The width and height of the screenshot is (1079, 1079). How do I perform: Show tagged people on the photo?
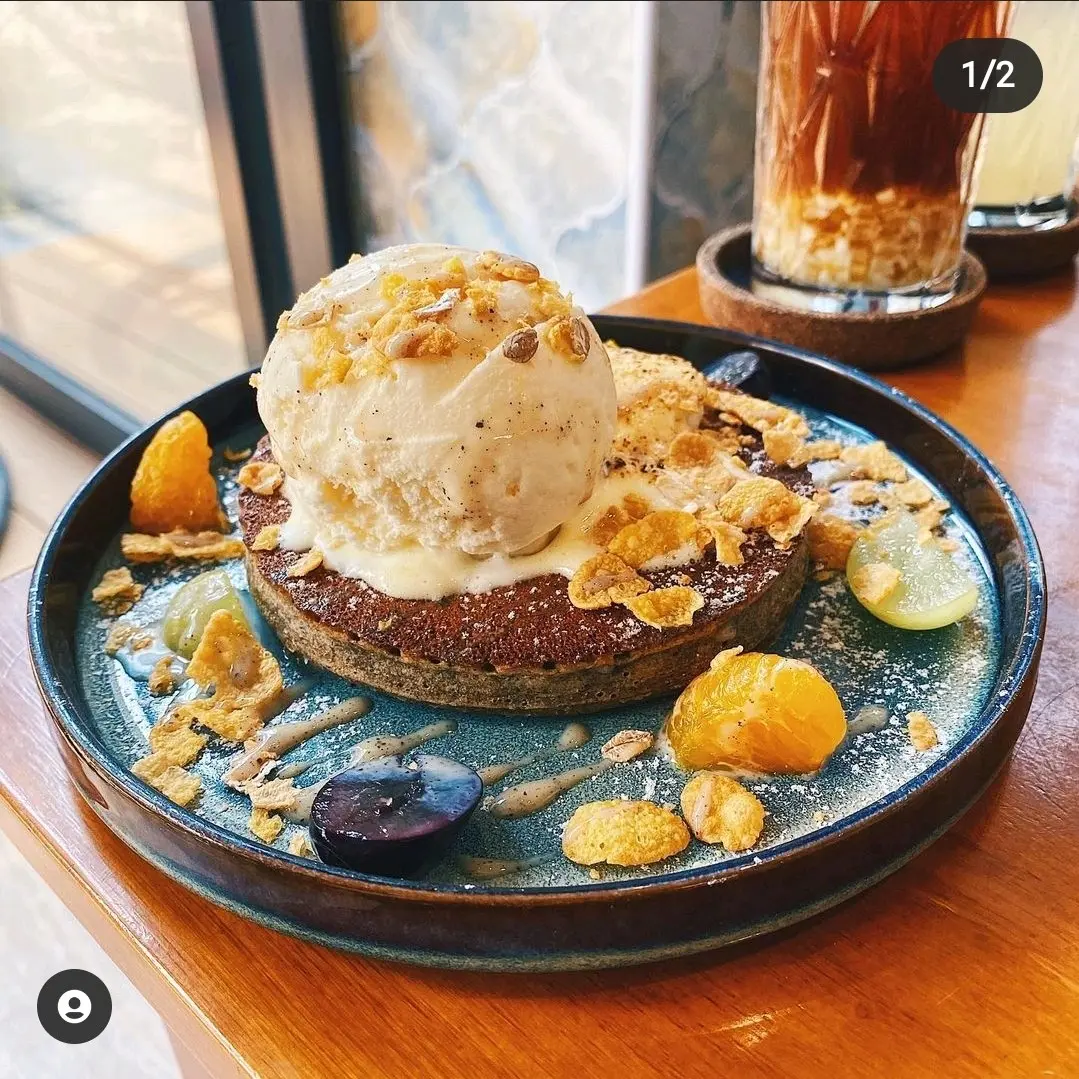(74, 1006)
